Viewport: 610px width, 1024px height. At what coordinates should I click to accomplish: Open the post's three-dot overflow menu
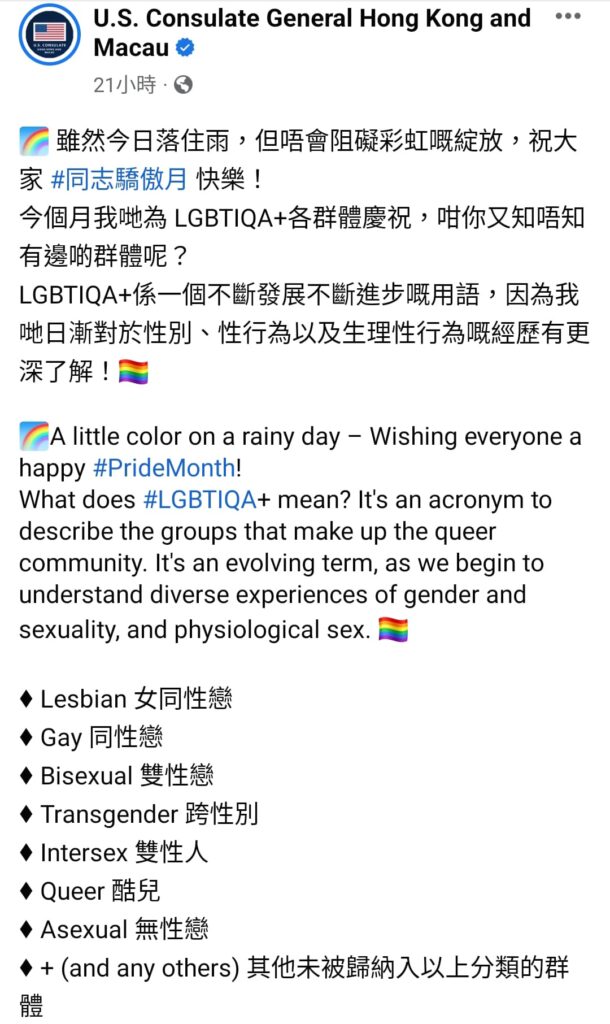(566, 17)
